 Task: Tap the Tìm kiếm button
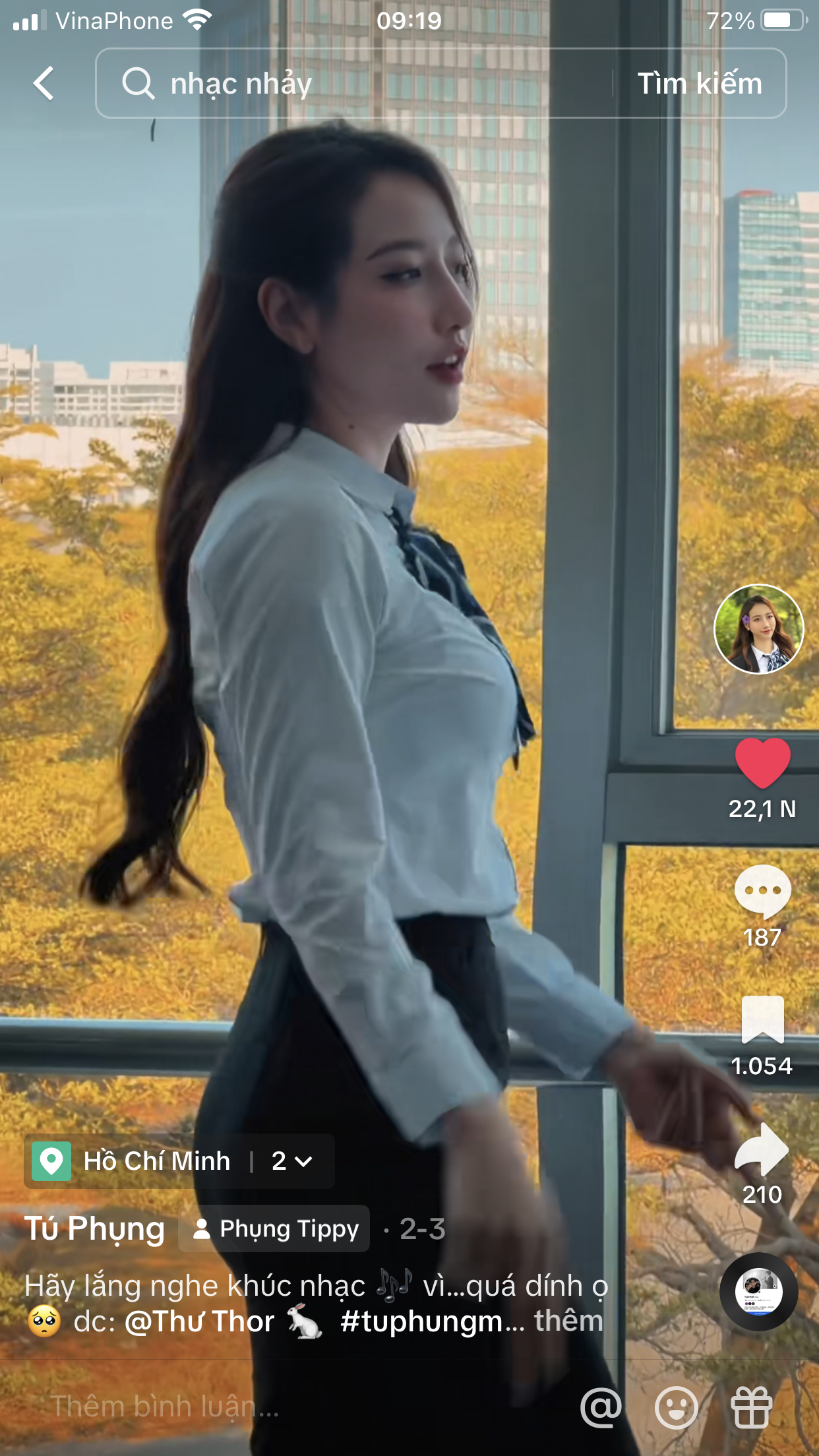(700, 84)
